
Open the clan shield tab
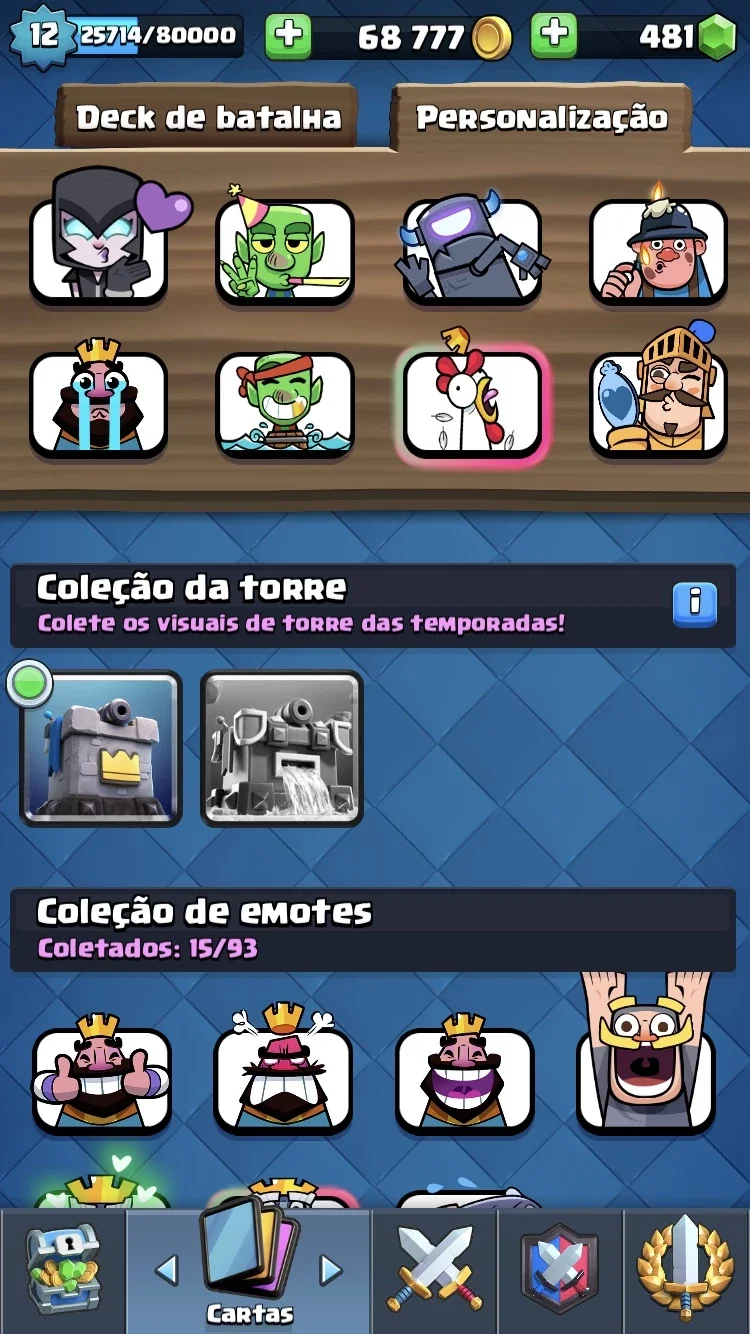tap(560, 1270)
